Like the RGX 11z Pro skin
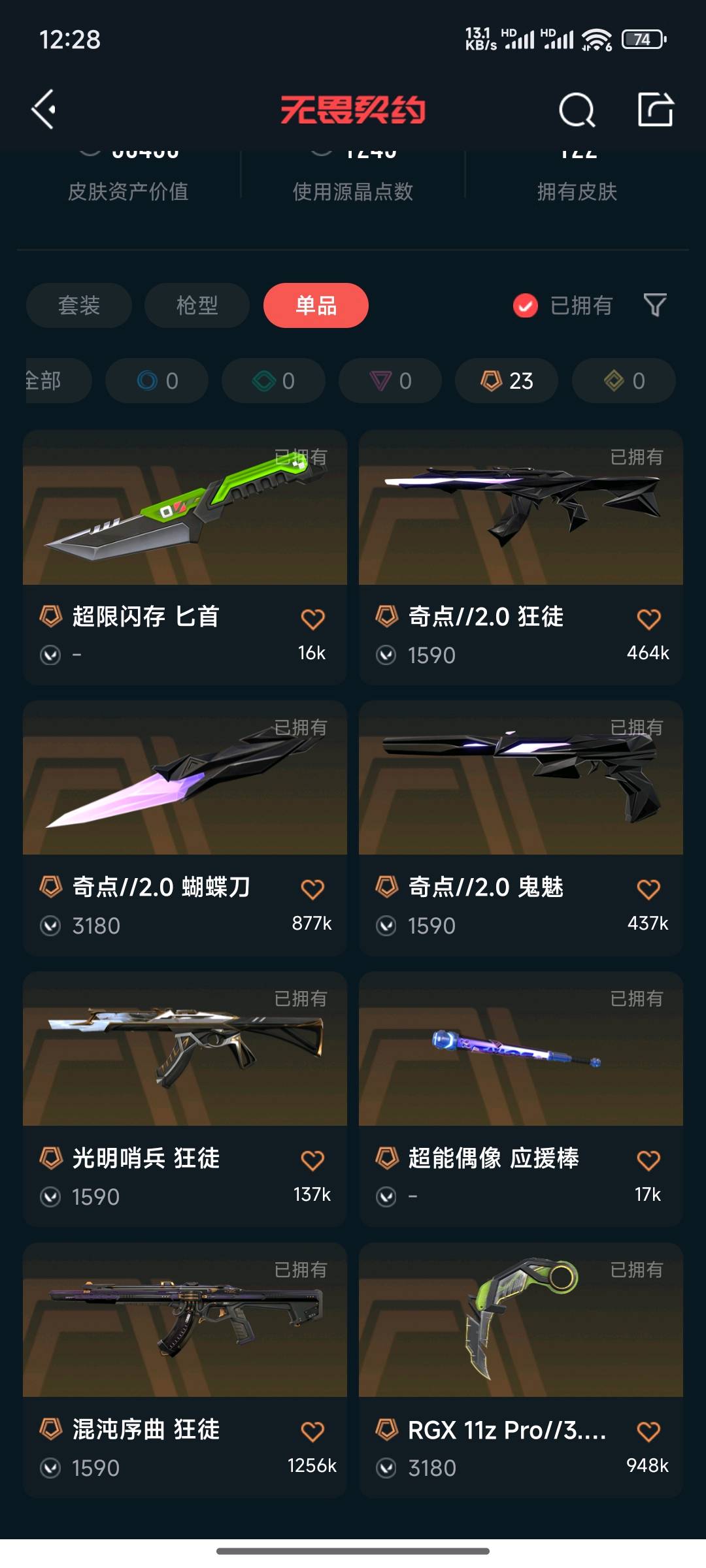The width and height of the screenshot is (706, 1568). pyautogui.click(x=648, y=1431)
